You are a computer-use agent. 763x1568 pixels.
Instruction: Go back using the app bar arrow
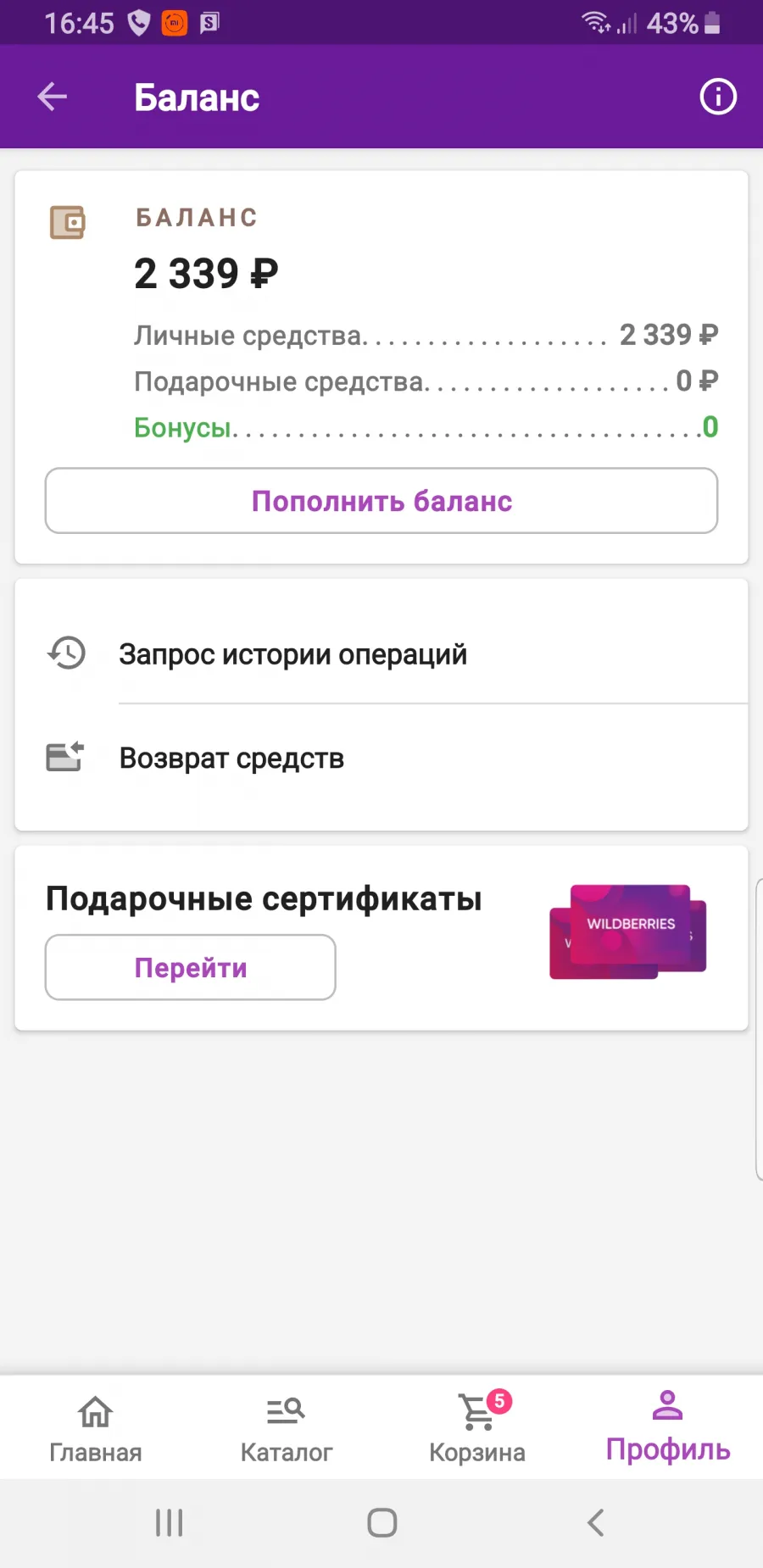tap(52, 97)
